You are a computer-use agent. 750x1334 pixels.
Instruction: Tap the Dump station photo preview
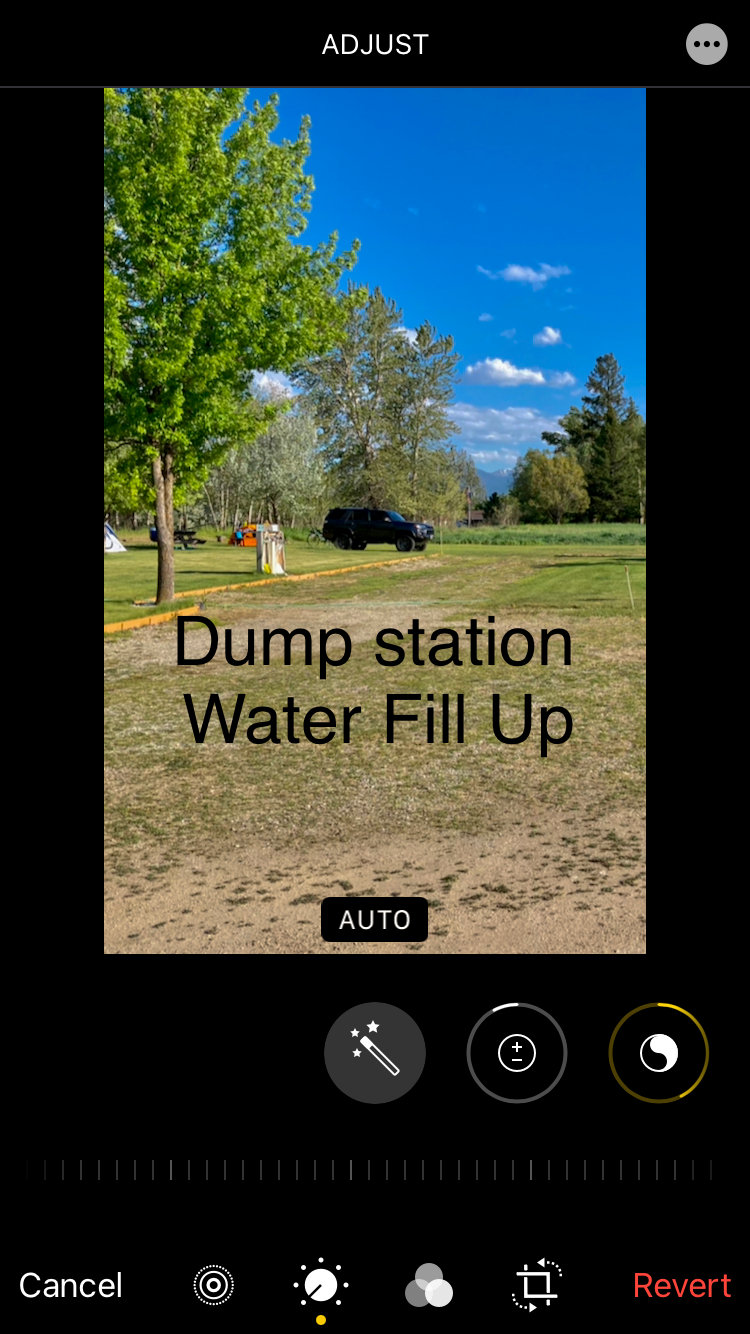tap(375, 520)
